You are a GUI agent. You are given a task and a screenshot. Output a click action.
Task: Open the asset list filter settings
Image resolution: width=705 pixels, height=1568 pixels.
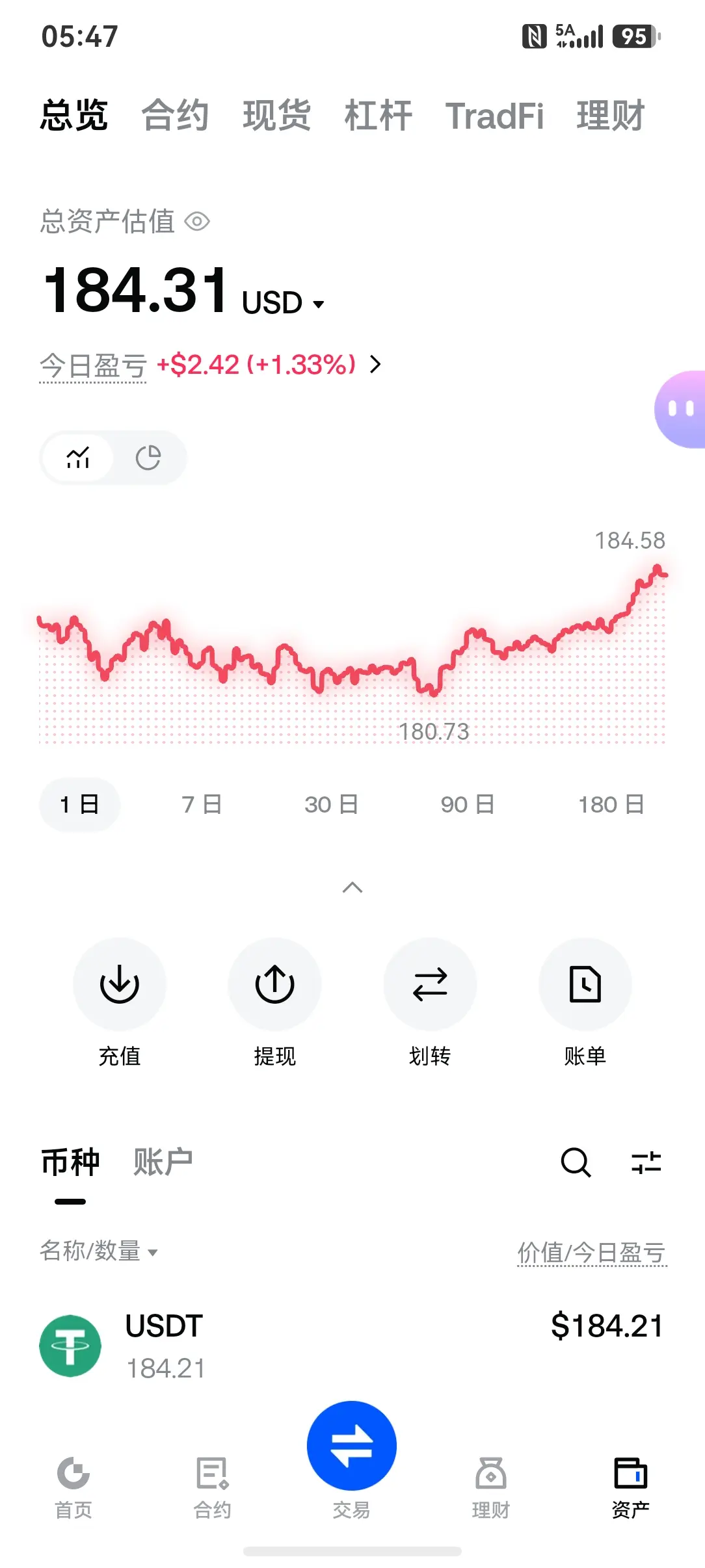click(646, 1162)
